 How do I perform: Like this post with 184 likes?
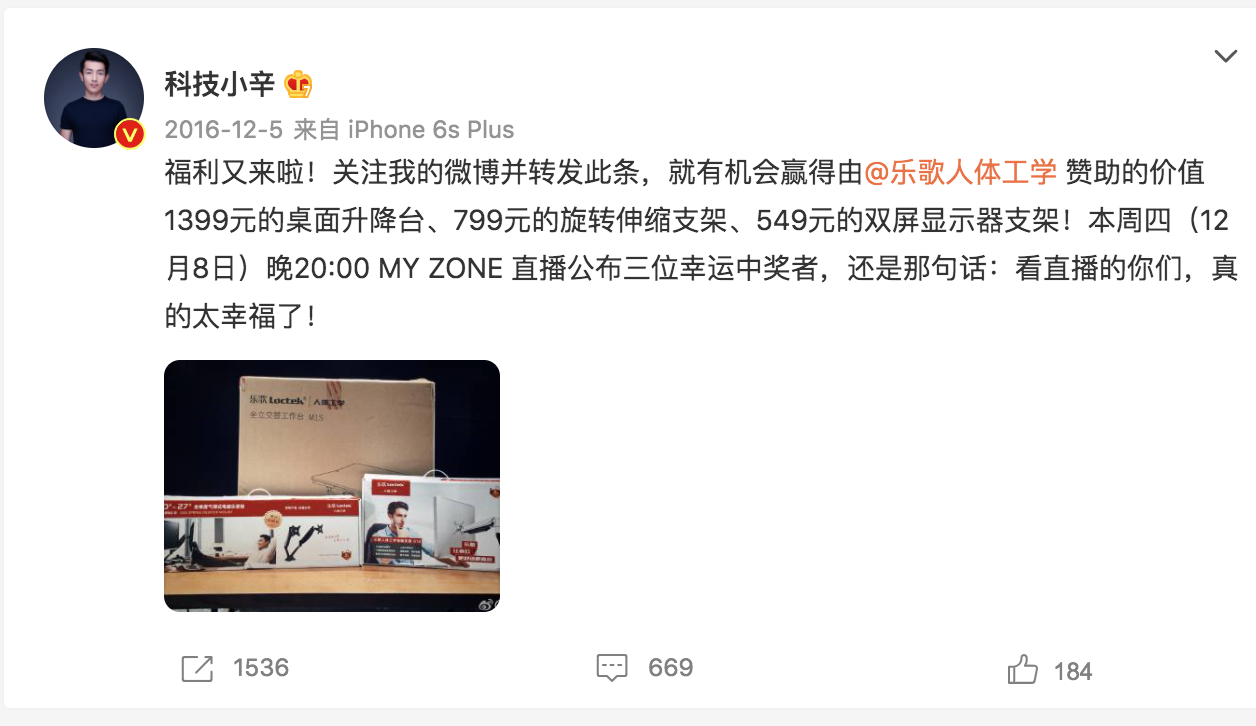1049,670
